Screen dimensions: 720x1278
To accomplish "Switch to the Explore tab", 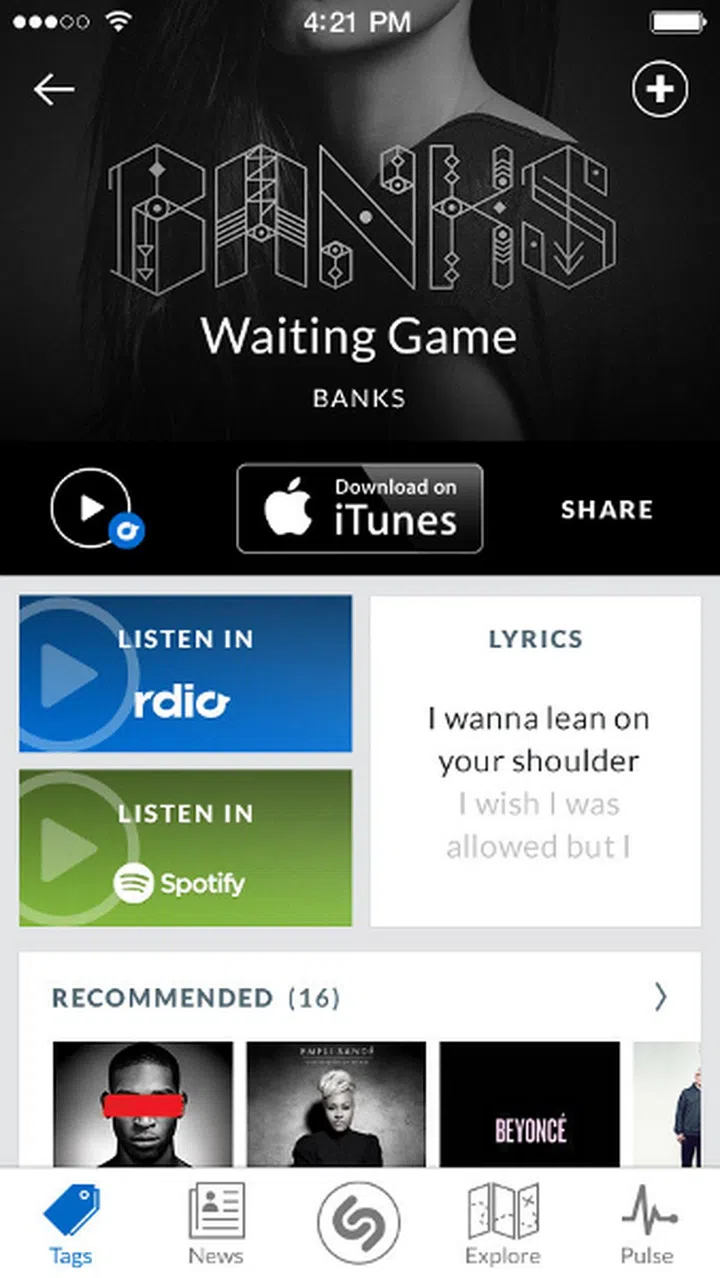I will tap(503, 1223).
